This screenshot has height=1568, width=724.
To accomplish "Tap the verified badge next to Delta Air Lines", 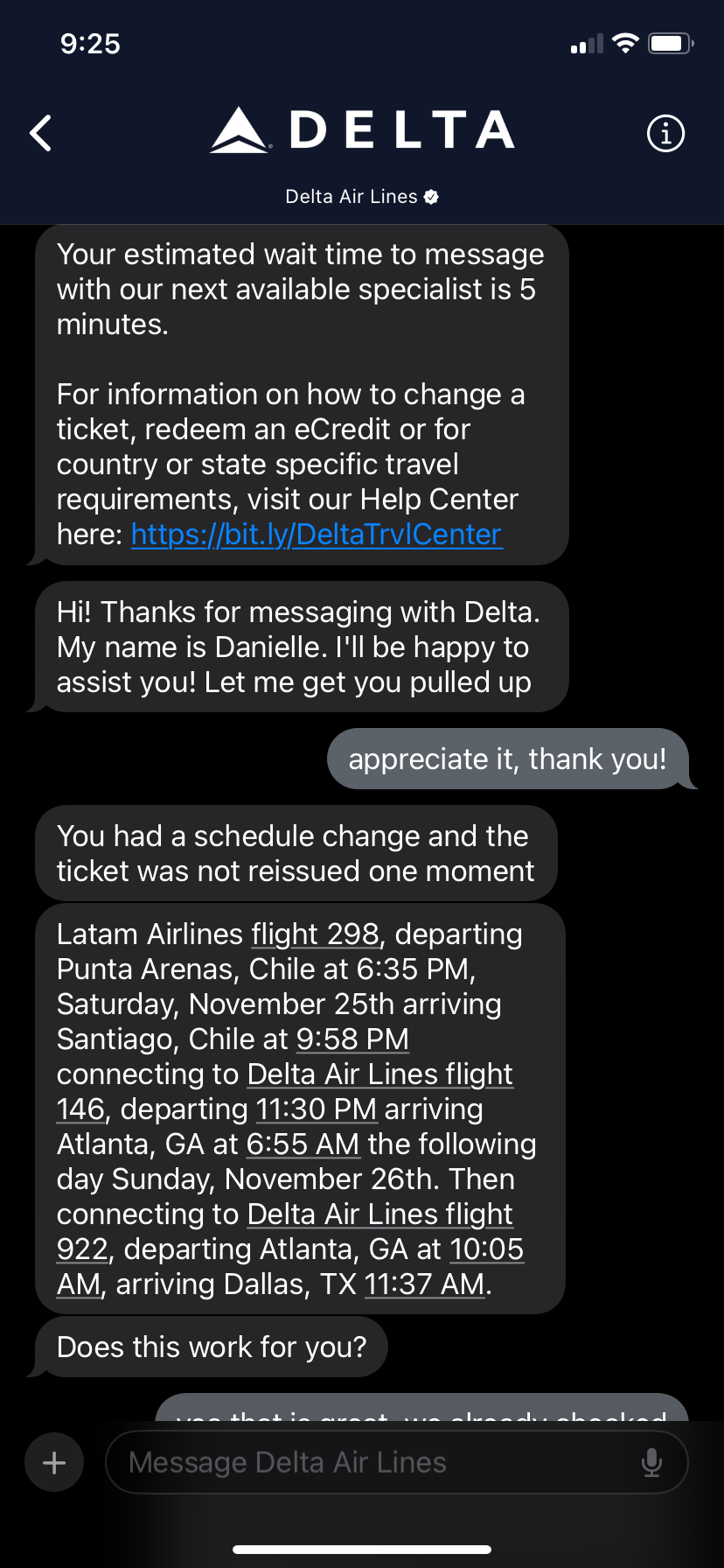I will [x=430, y=196].
